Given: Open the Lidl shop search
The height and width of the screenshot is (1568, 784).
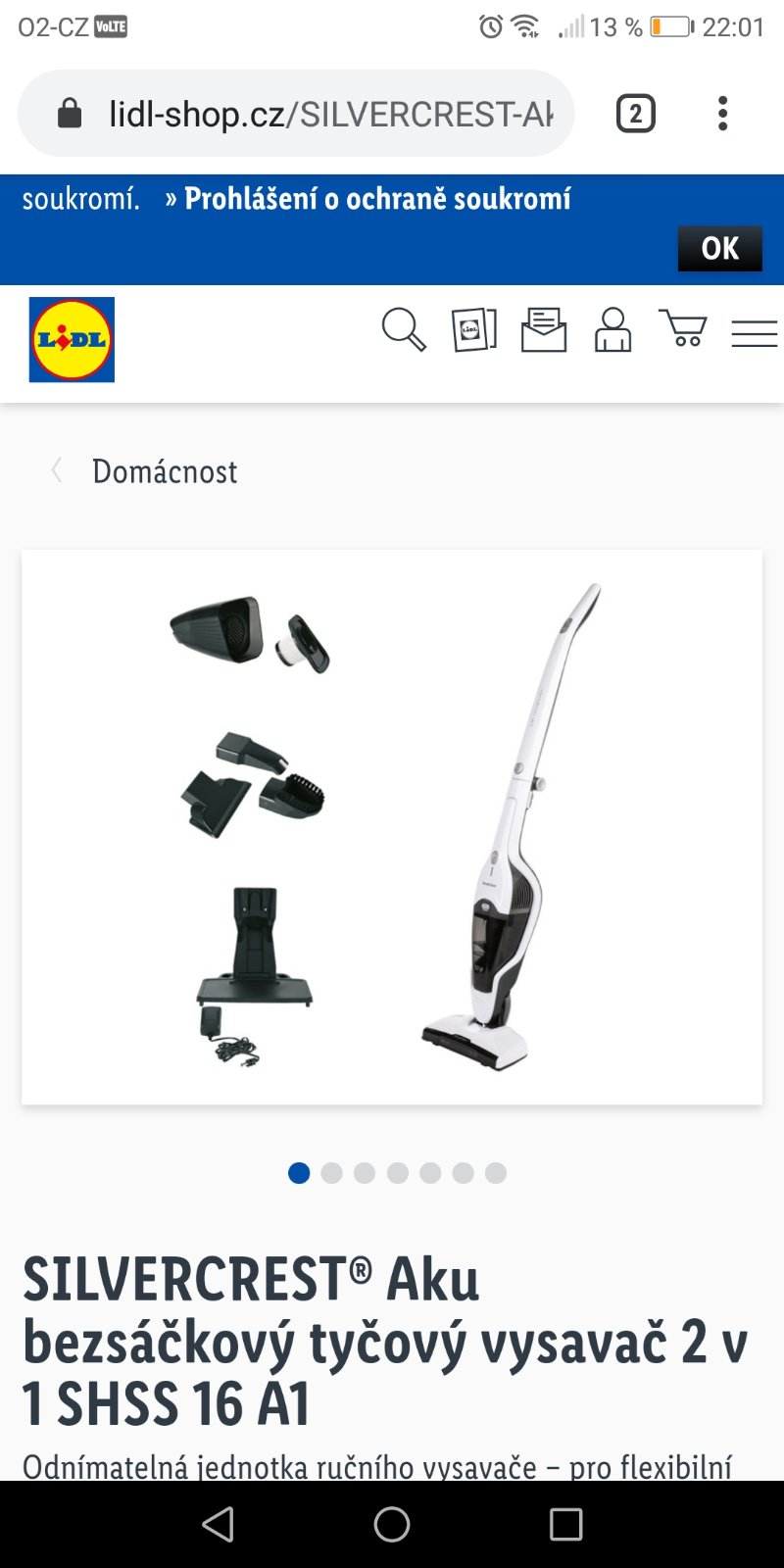Looking at the screenshot, I should pos(403,329).
